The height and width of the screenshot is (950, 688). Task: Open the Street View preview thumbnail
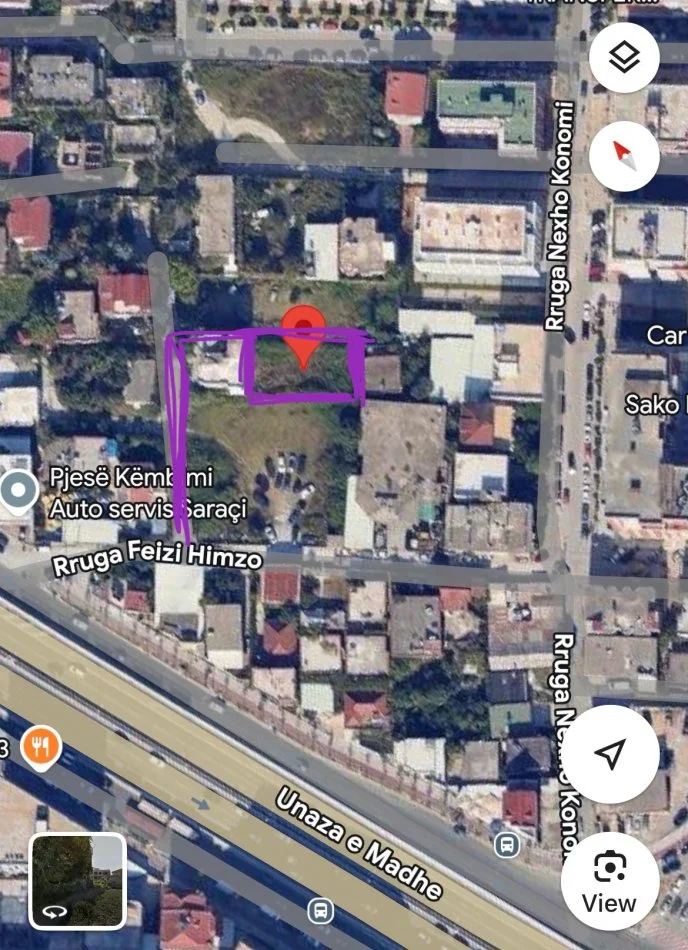[x=78, y=881]
